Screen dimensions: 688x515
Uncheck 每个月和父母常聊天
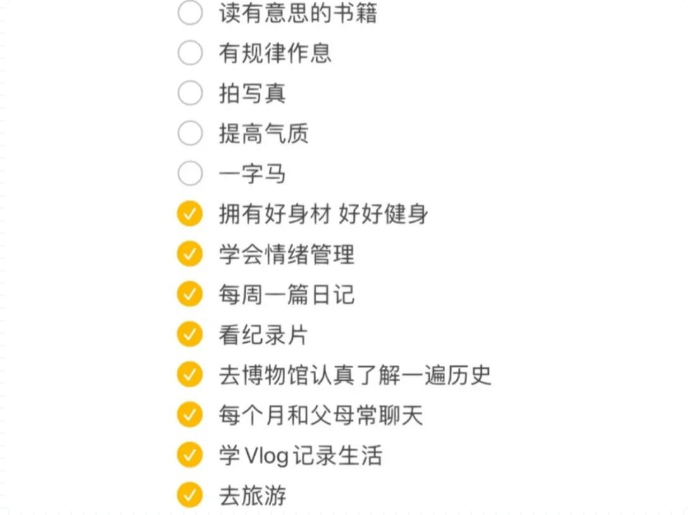[190, 414]
